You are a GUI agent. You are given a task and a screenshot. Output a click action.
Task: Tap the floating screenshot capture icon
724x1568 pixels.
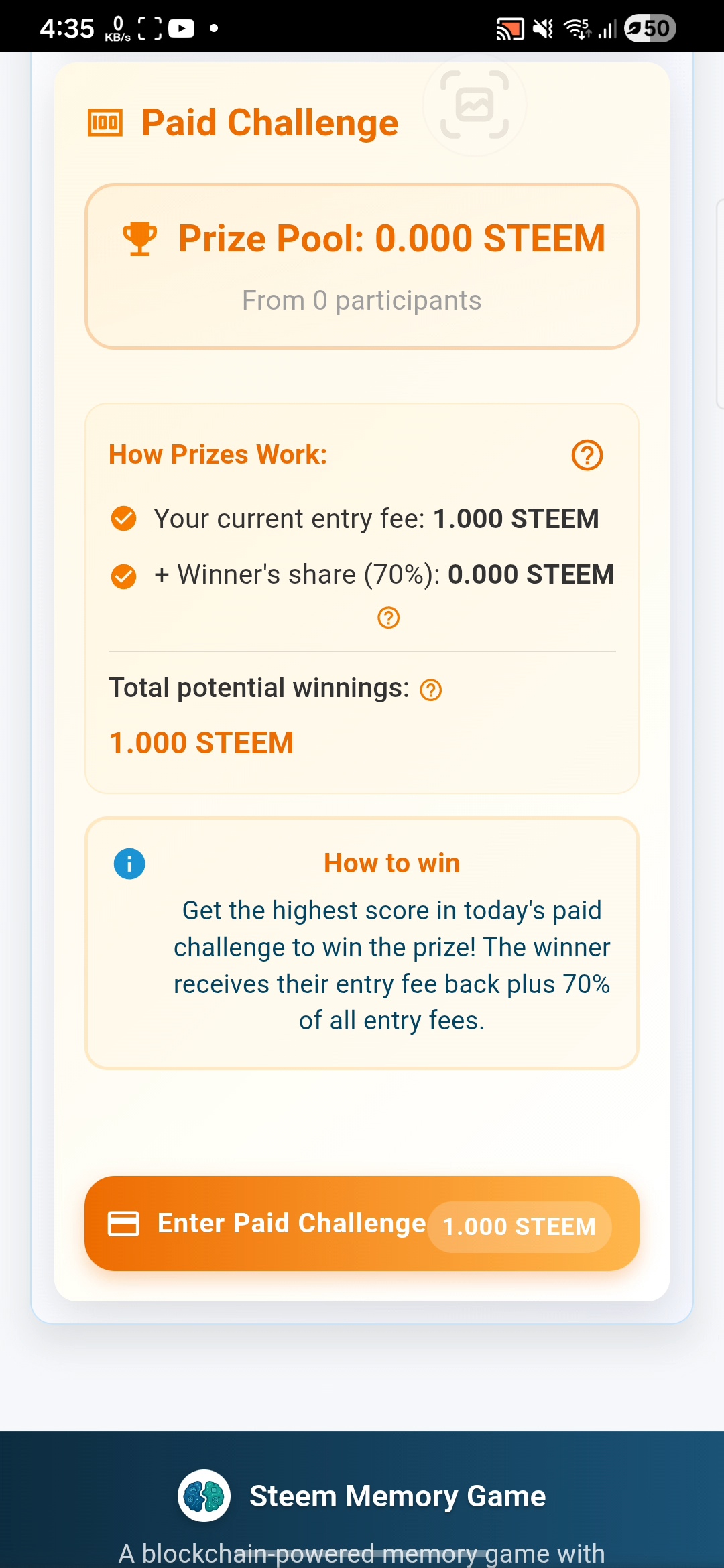click(x=475, y=105)
